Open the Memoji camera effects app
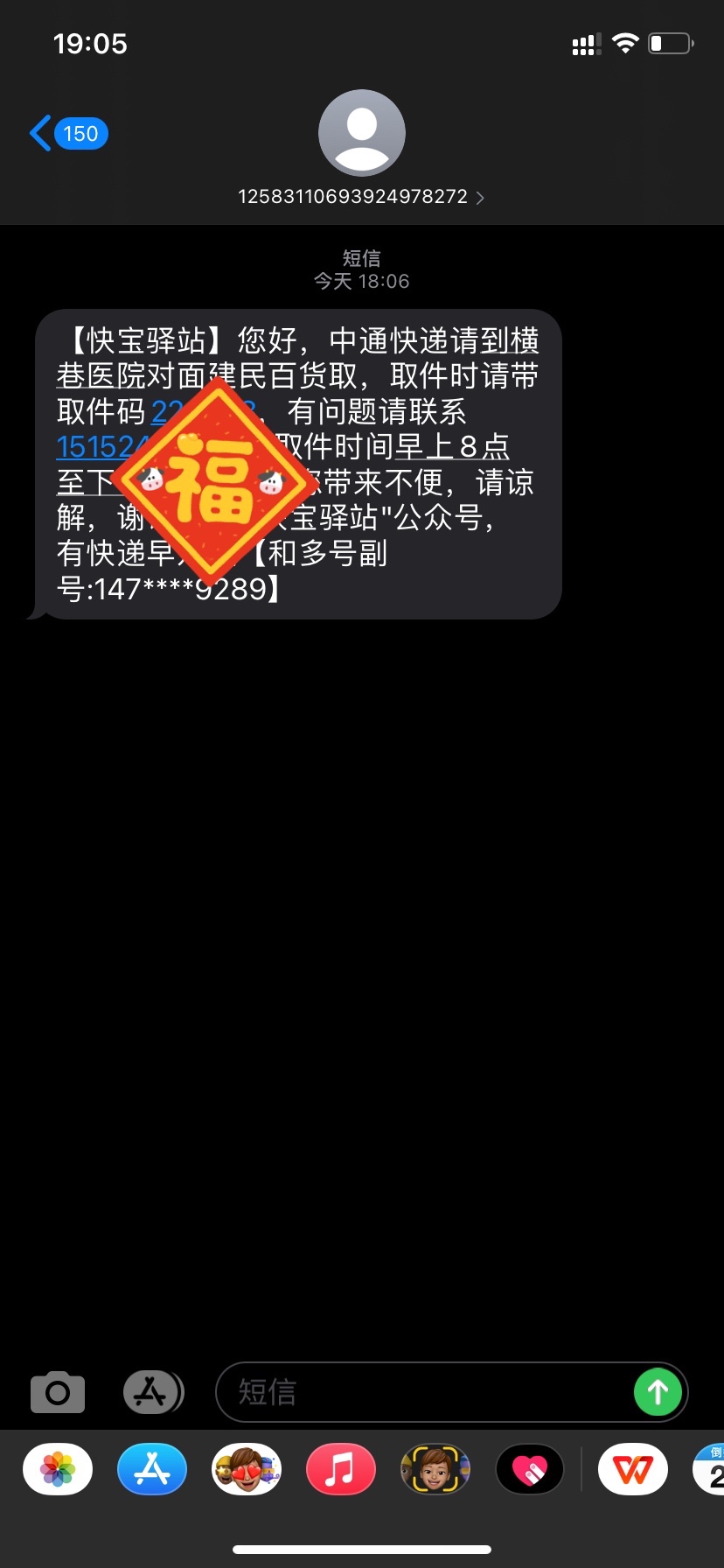 (x=435, y=1469)
